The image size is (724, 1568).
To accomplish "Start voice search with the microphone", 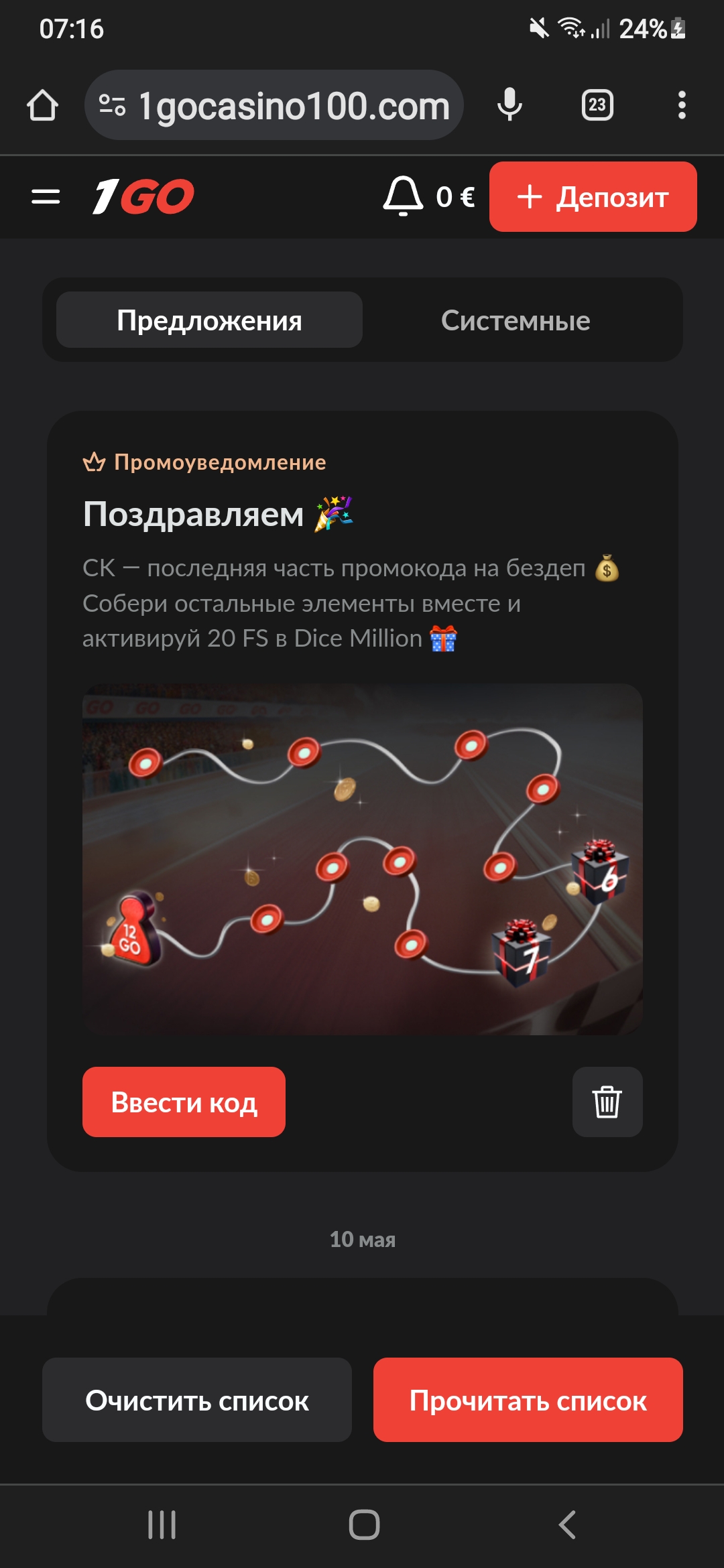I will [509, 105].
